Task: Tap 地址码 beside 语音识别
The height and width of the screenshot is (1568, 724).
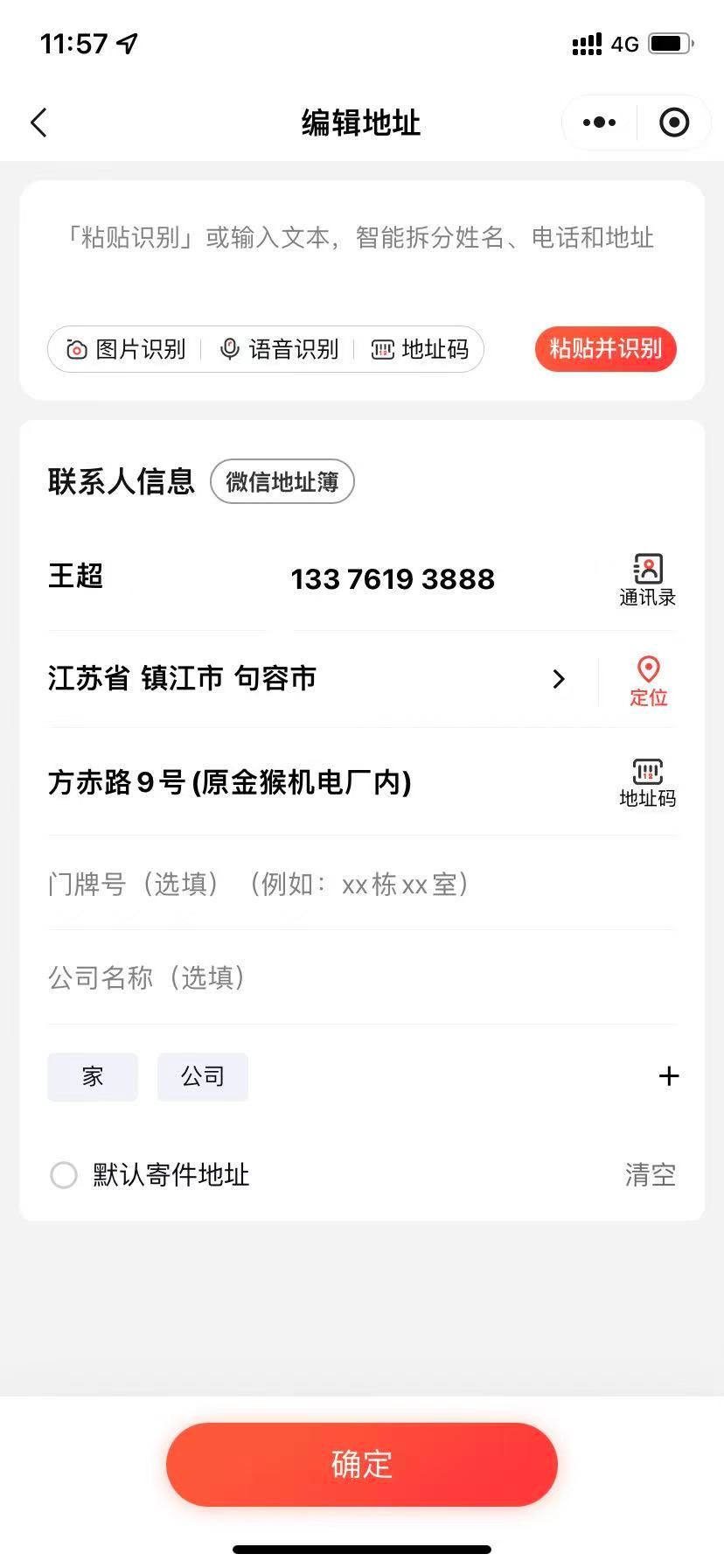Action: [421, 350]
